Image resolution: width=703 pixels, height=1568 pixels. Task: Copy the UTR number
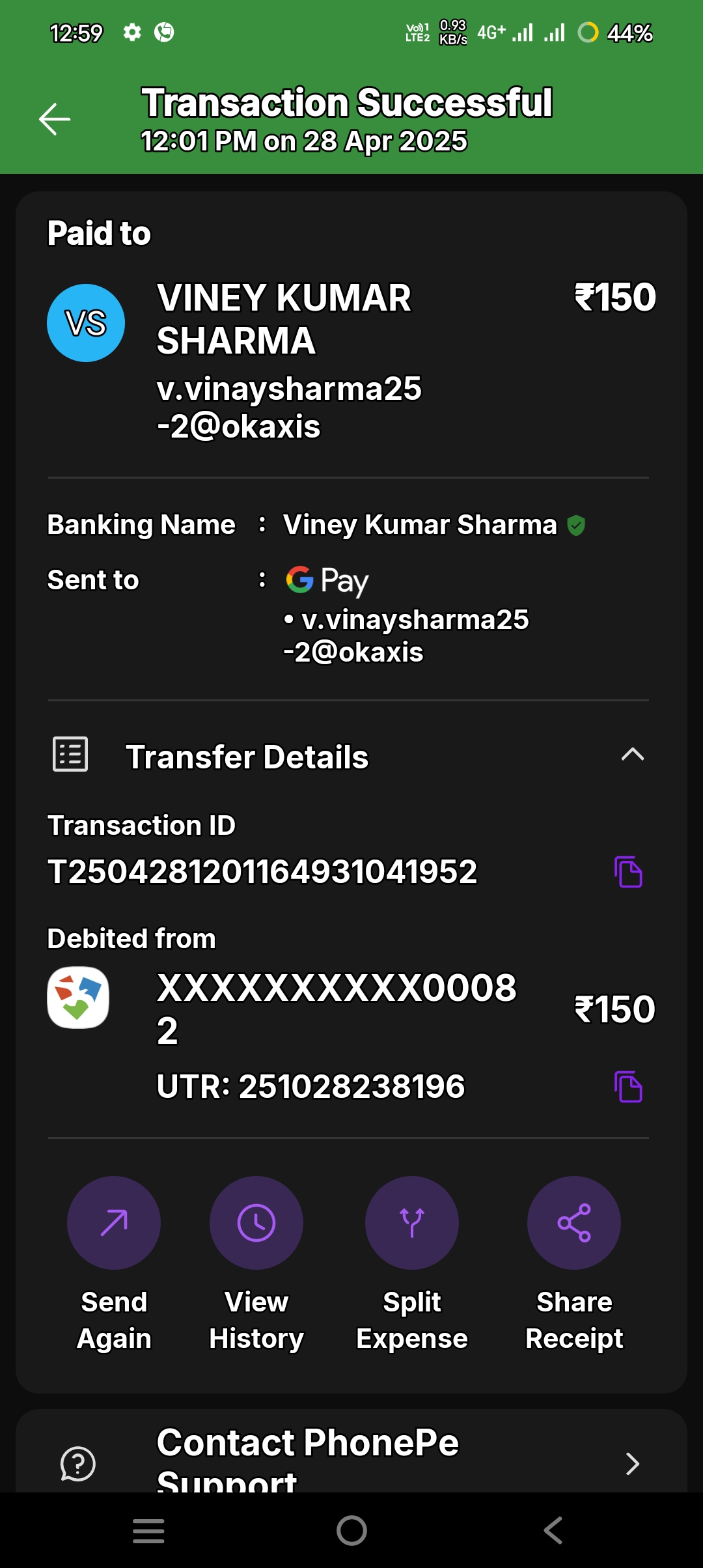pyautogui.click(x=628, y=1086)
